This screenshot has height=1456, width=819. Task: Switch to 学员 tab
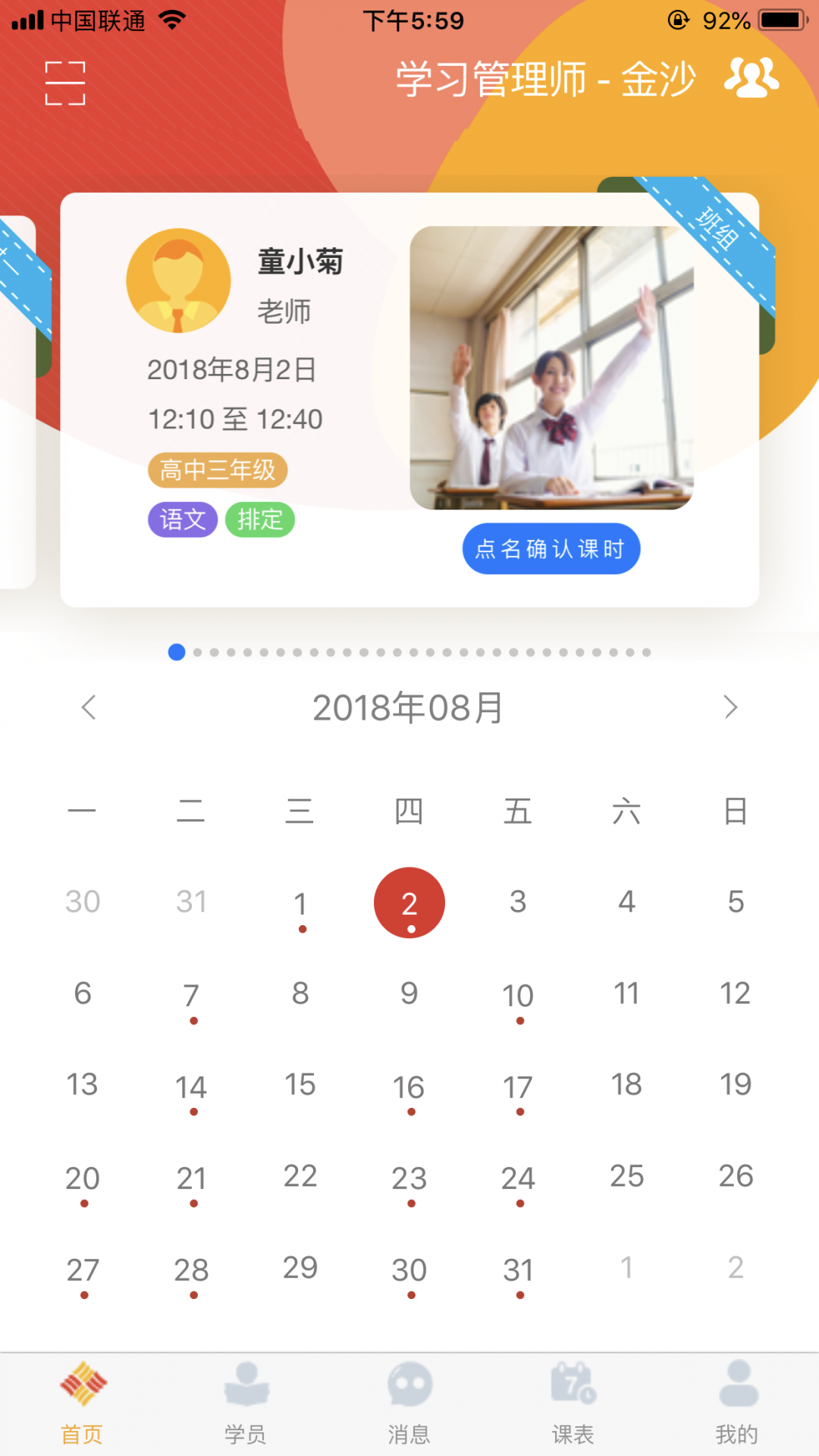point(246,1403)
